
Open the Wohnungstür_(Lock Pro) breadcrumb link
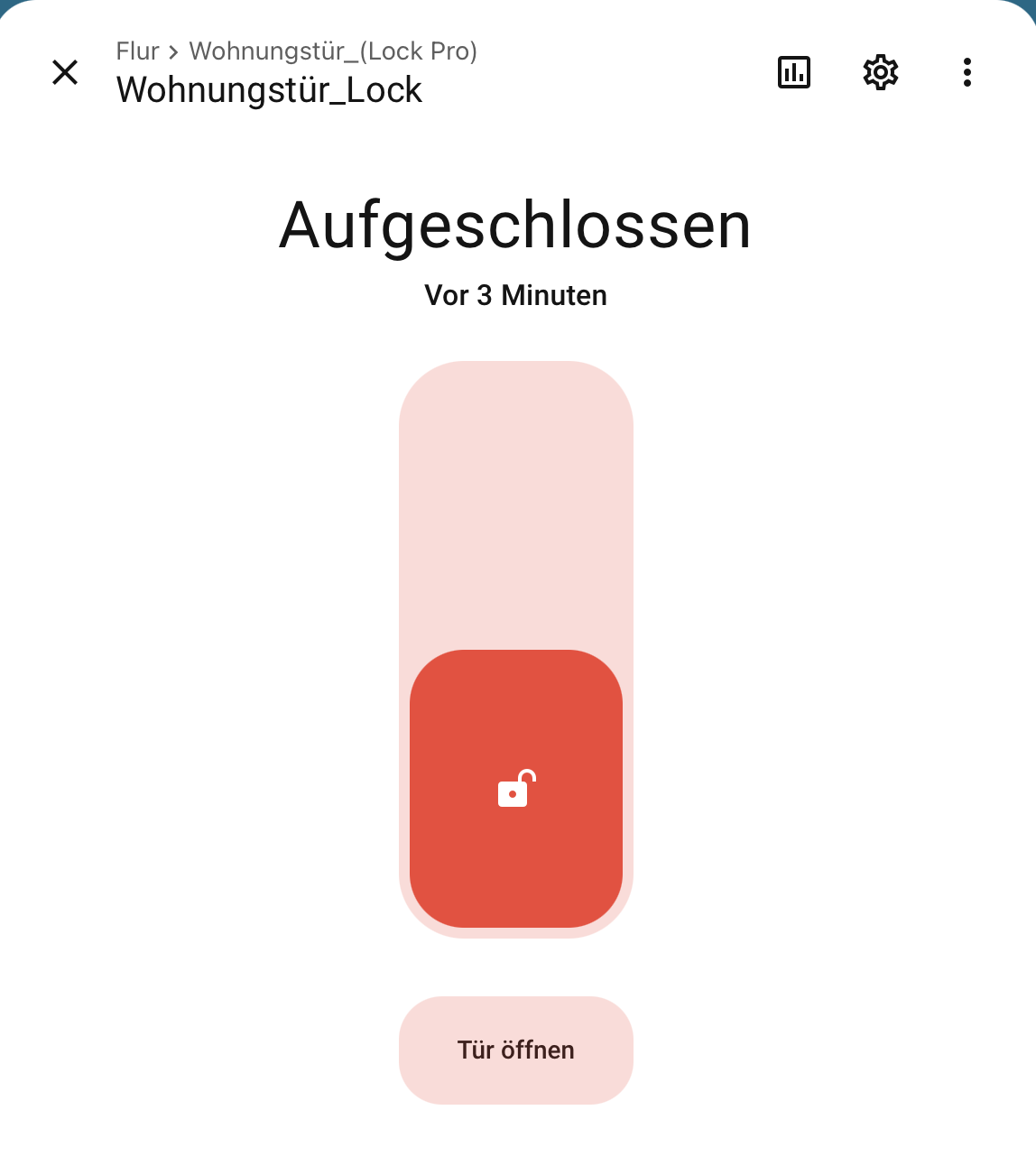[333, 51]
